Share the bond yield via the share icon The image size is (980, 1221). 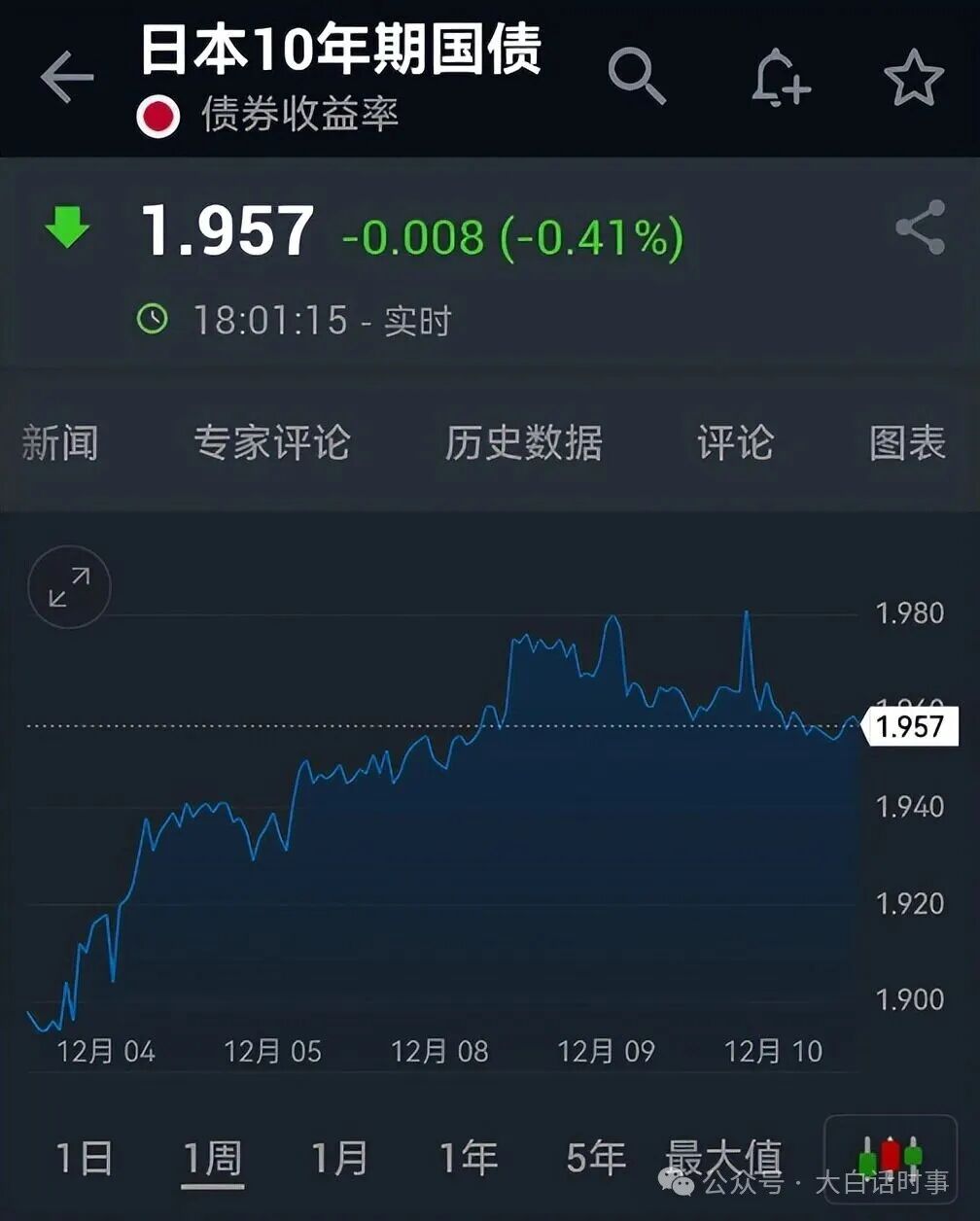920,228
